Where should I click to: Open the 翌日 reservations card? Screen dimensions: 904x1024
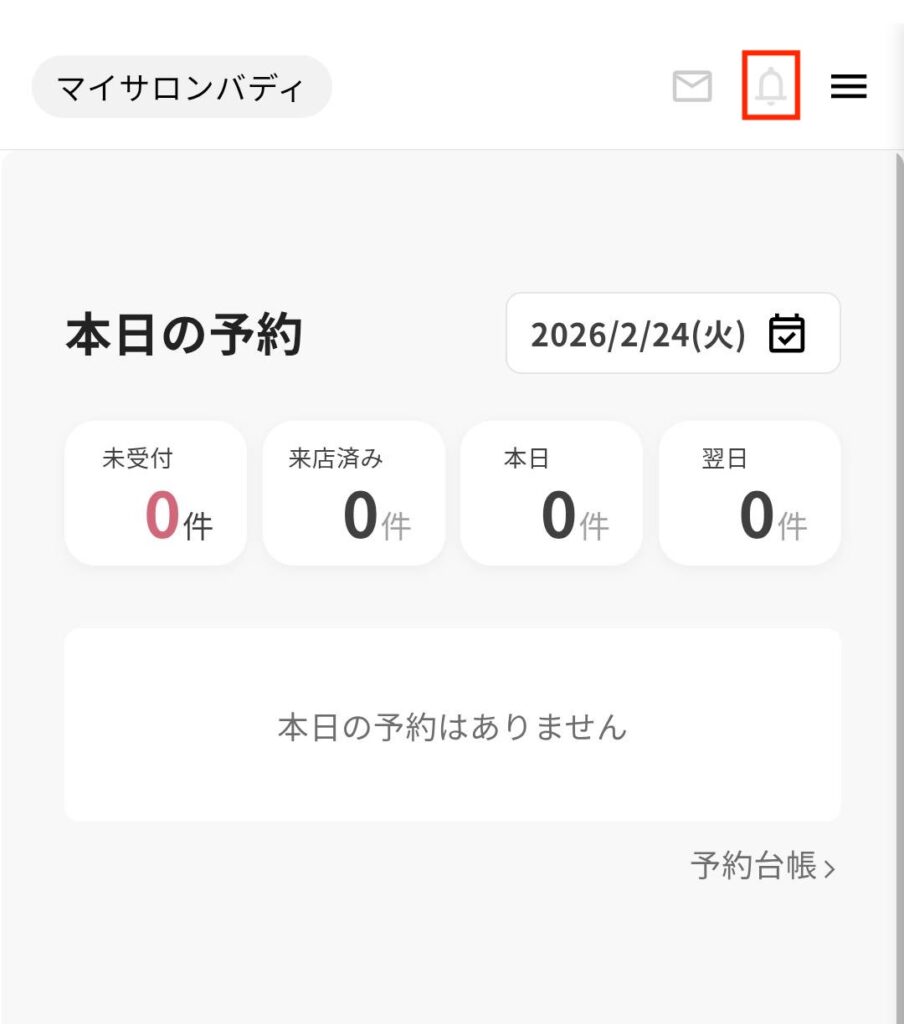pyautogui.click(x=749, y=493)
